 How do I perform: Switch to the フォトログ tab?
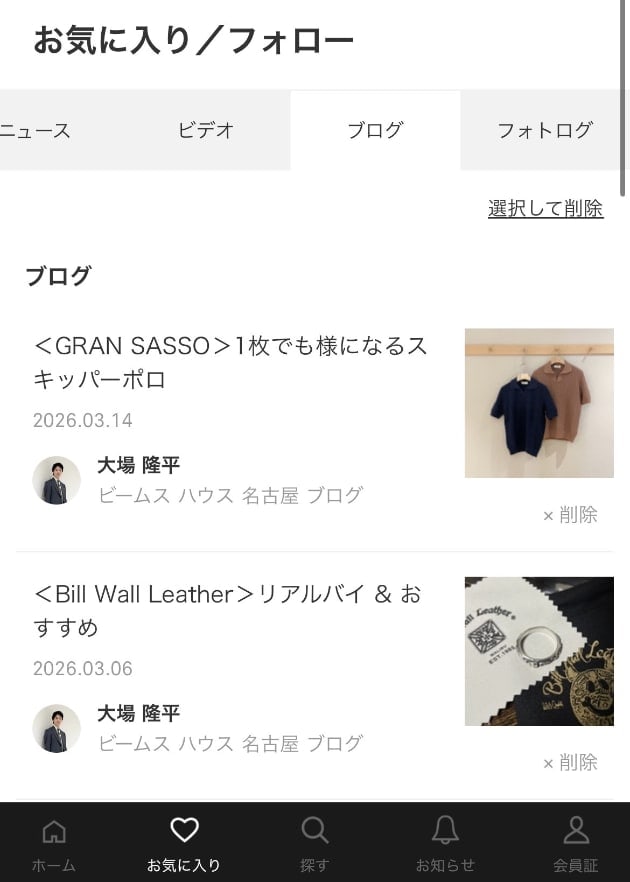coord(545,130)
